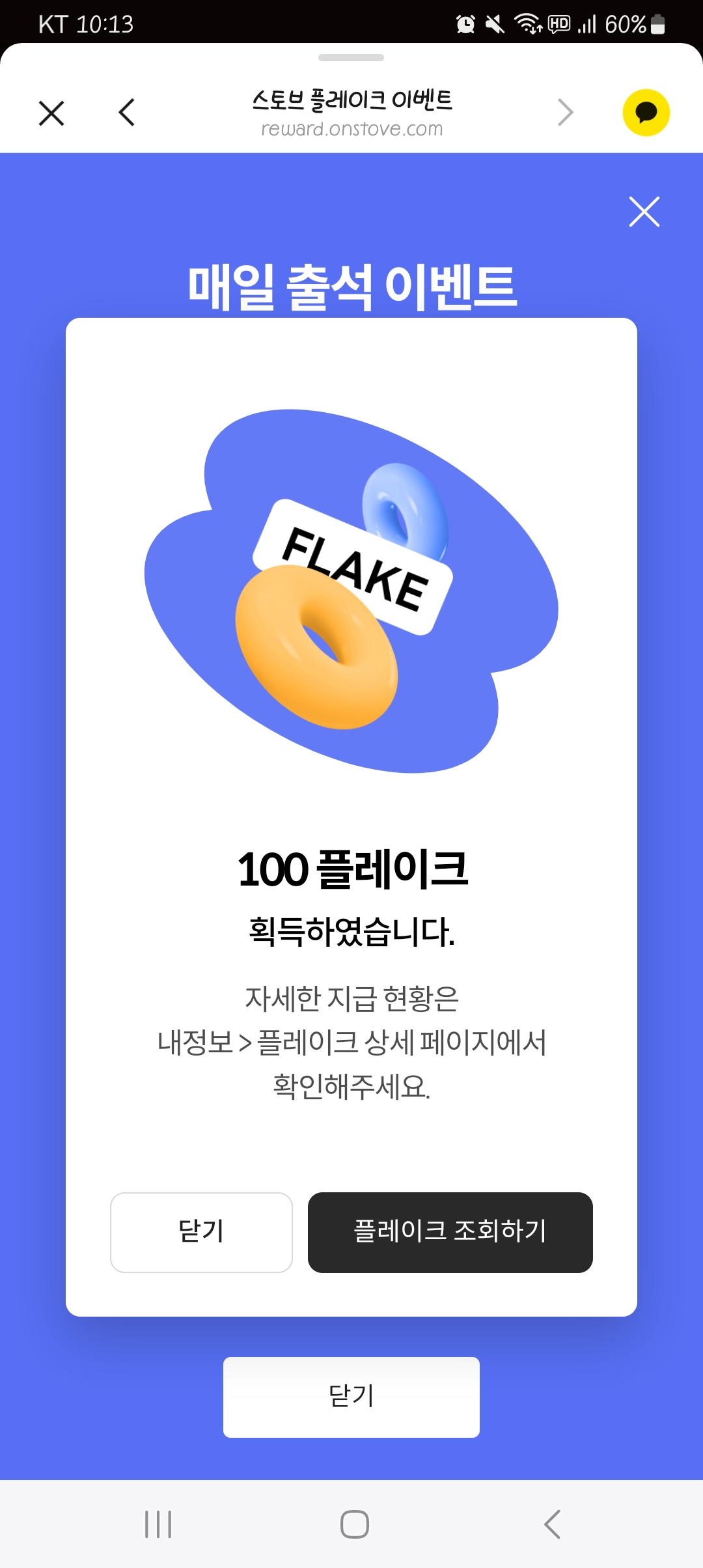
Task: Tap the yellow KakaoTalk chat bubble icon
Action: (x=646, y=113)
